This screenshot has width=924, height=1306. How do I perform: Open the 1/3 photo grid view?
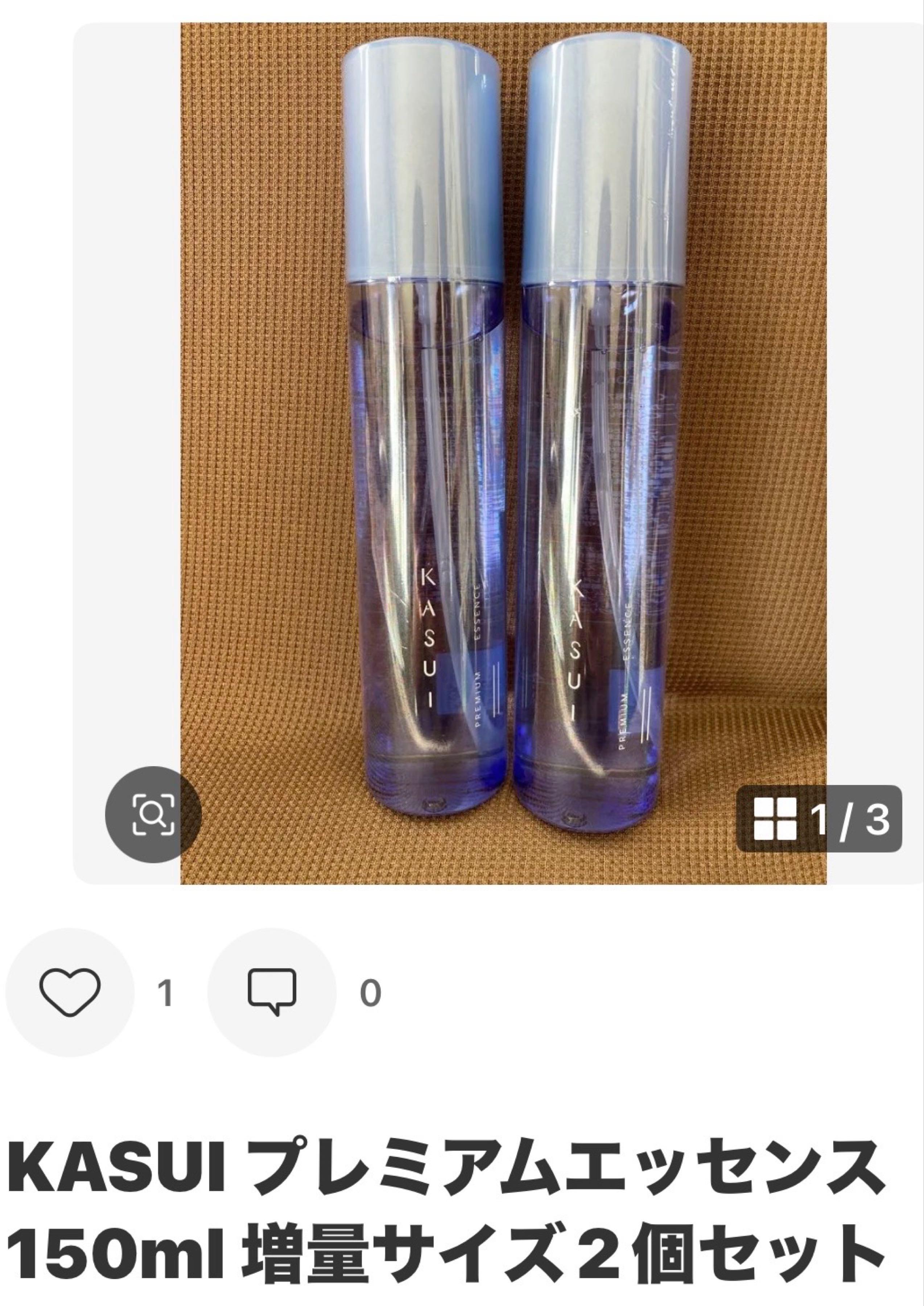coord(819,818)
